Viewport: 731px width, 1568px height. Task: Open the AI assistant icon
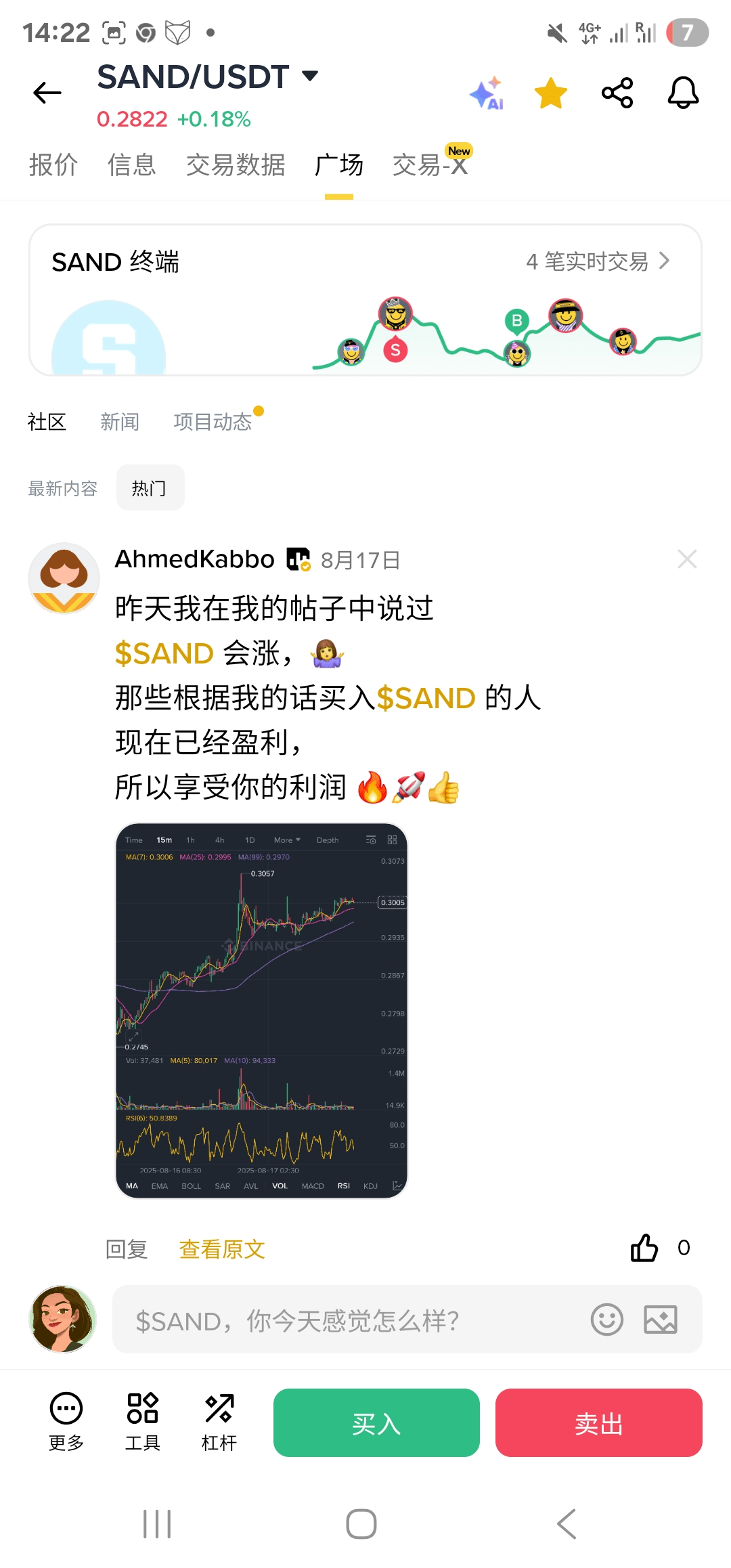487,93
